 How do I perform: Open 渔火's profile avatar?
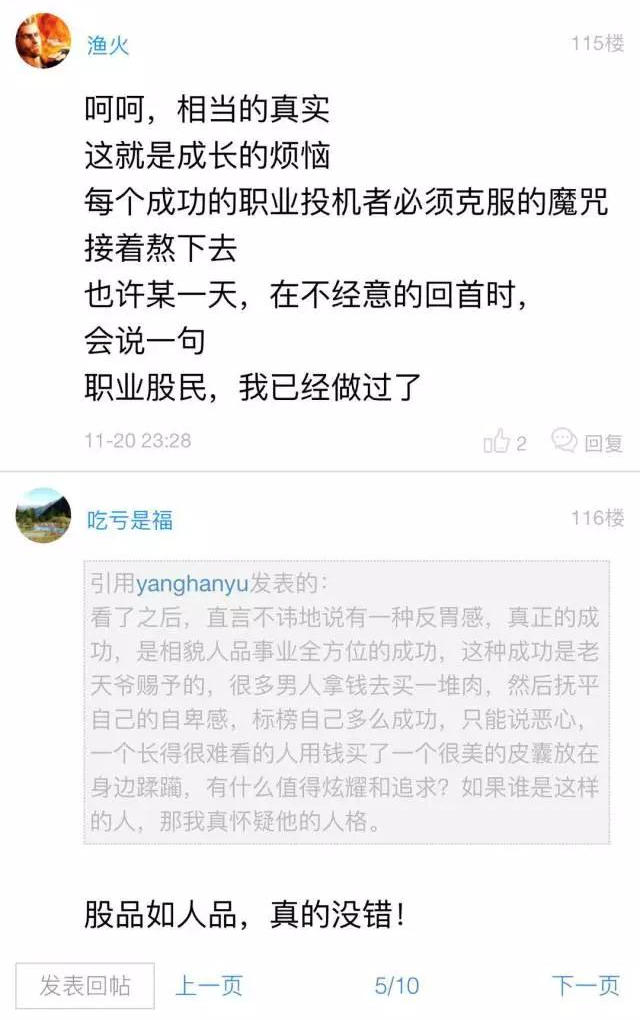(43, 42)
